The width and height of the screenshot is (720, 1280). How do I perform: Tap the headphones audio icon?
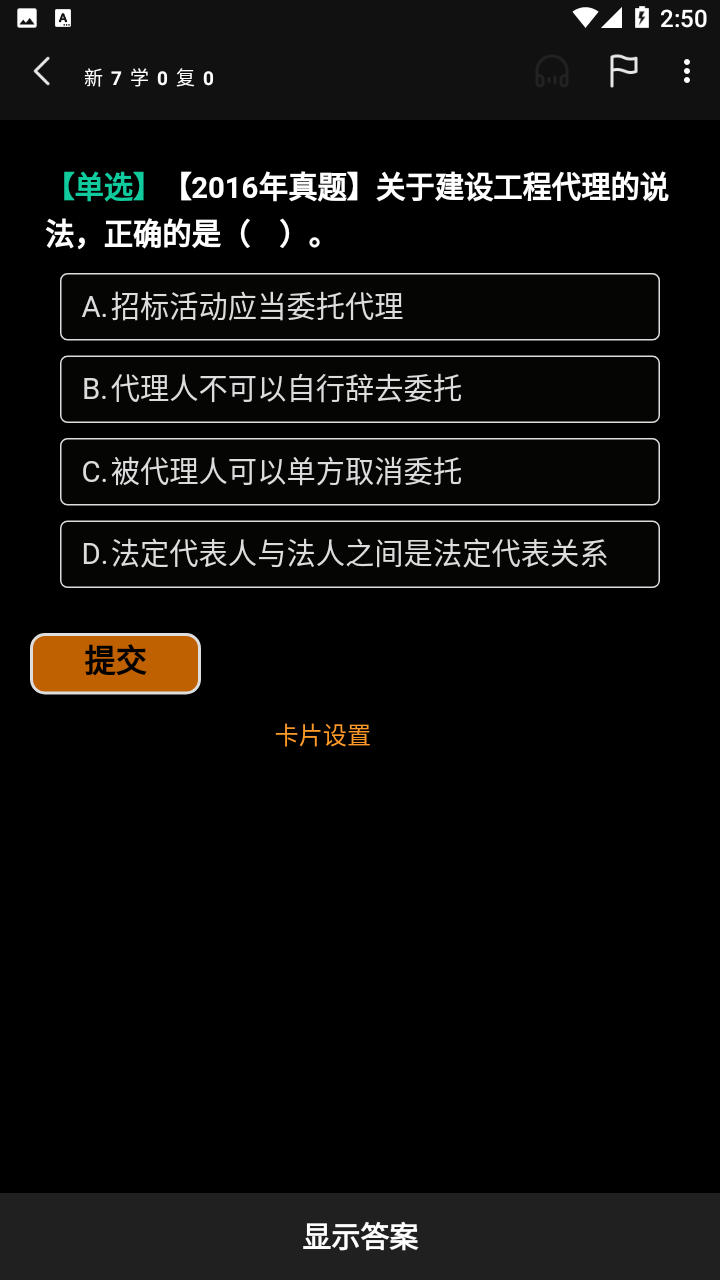pyautogui.click(x=552, y=72)
